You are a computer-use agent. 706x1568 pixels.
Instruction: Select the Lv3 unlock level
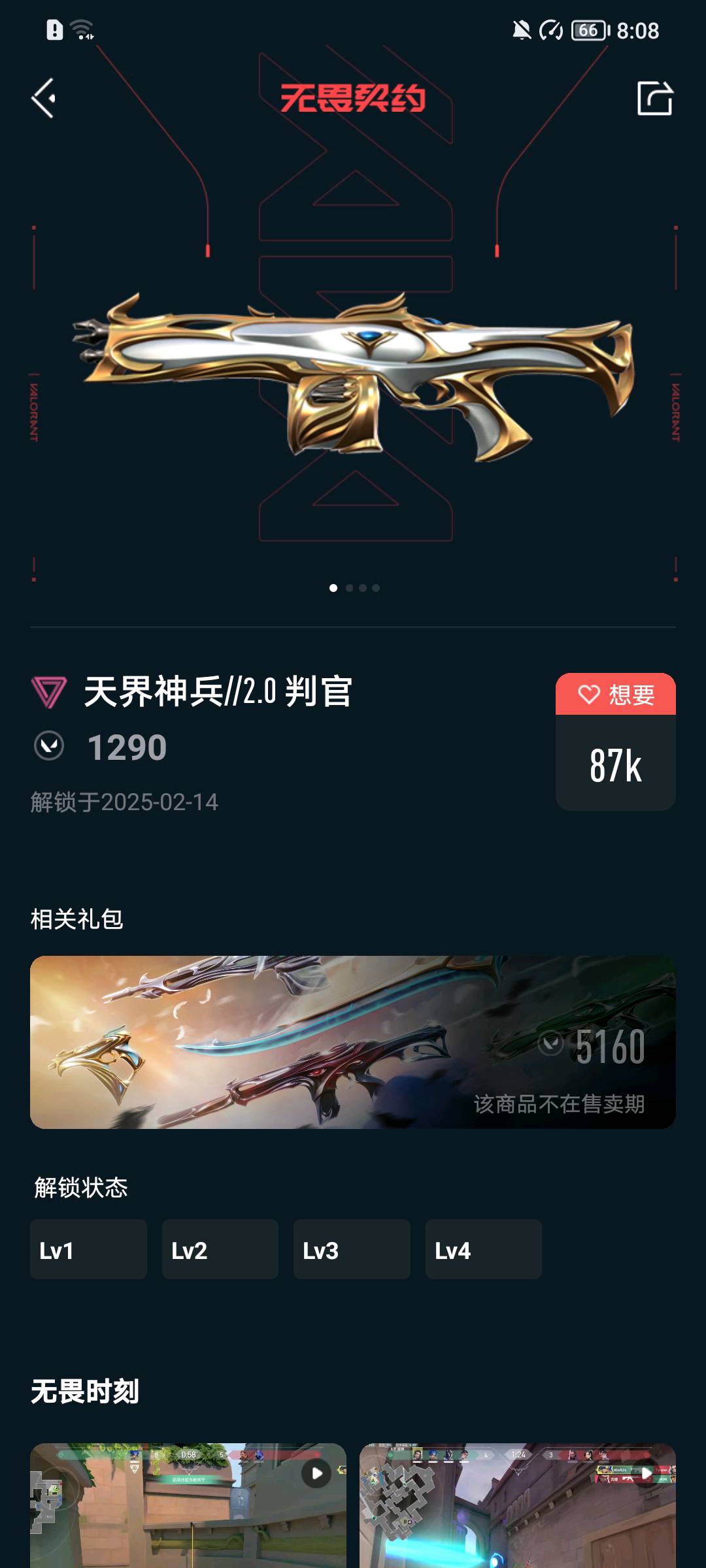352,1249
